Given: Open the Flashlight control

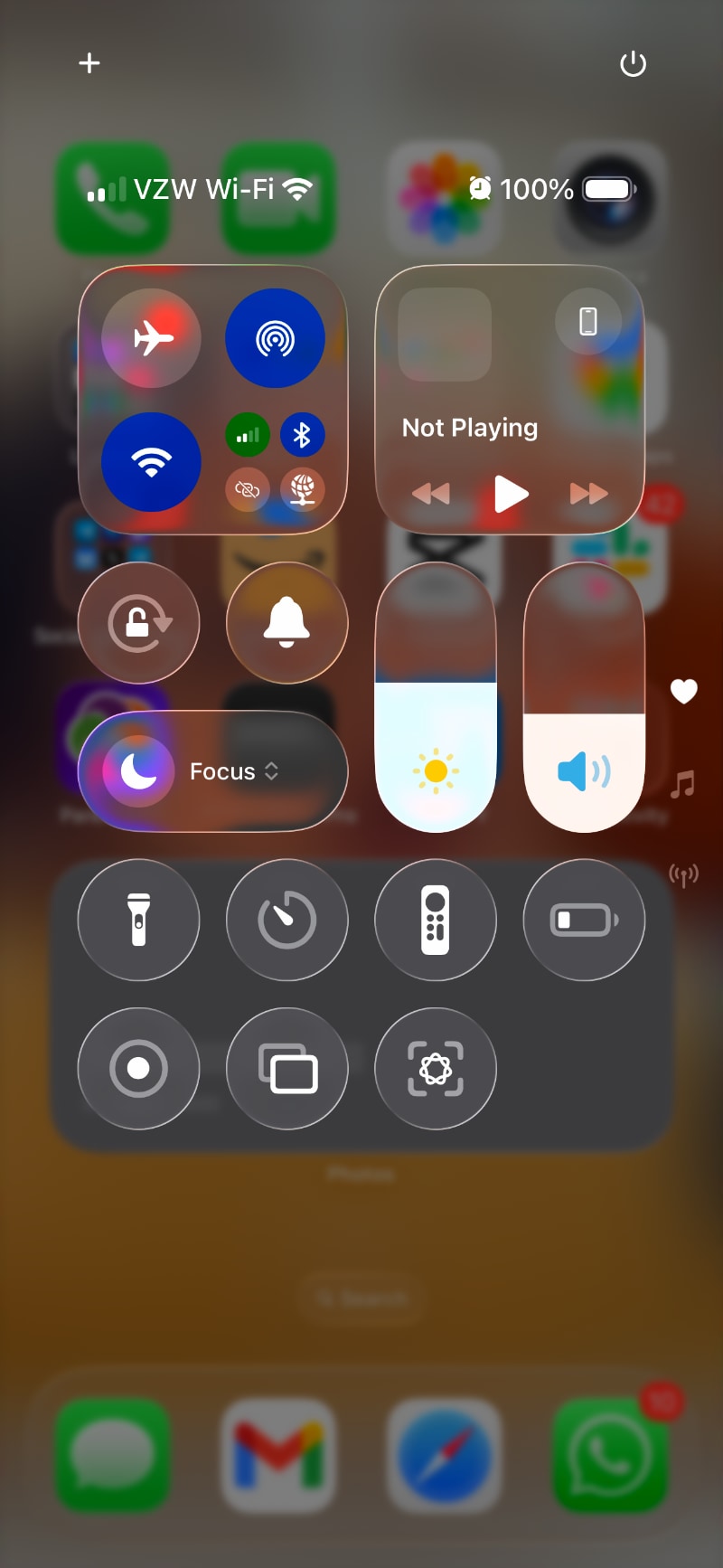Looking at the screenshot, I should tap(138, 920).
